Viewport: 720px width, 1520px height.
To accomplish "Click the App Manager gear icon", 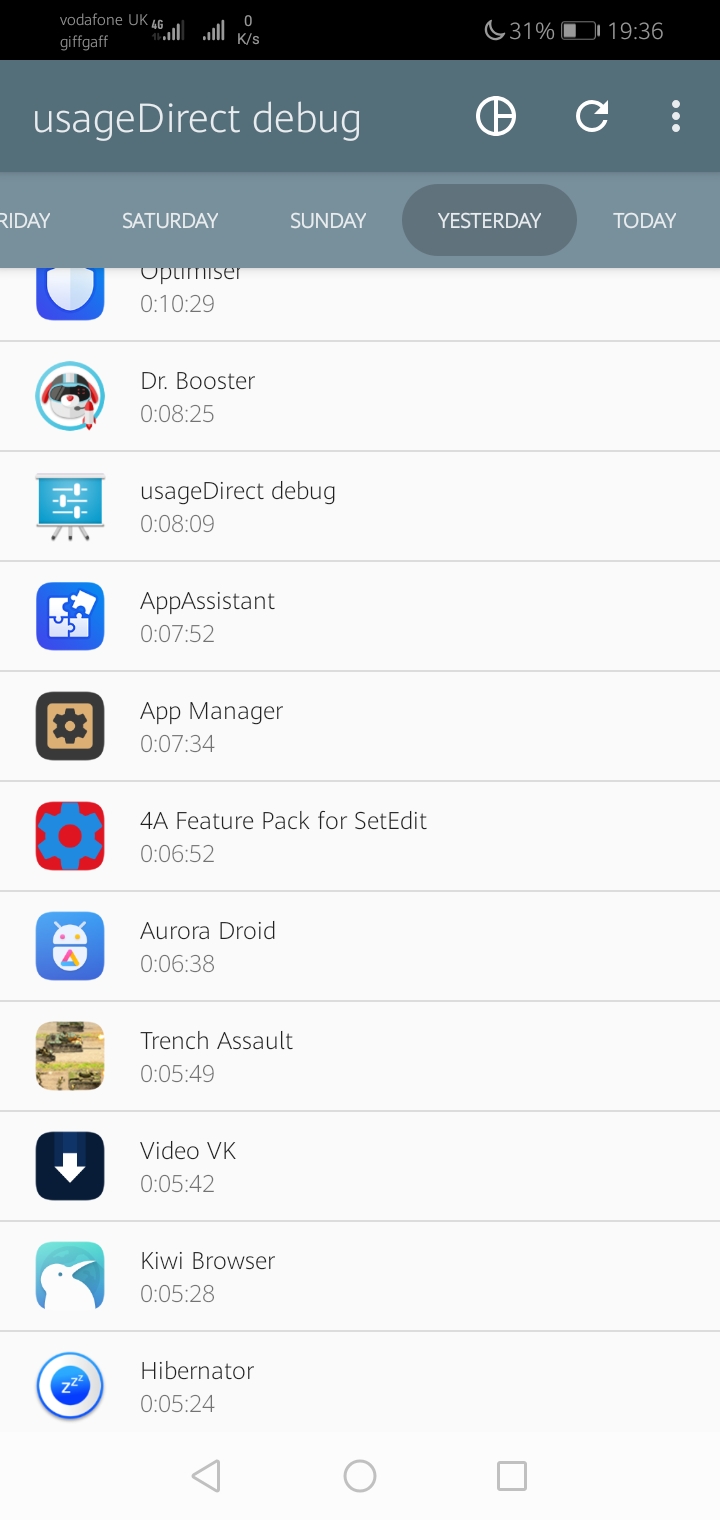I will pos(70,725).
